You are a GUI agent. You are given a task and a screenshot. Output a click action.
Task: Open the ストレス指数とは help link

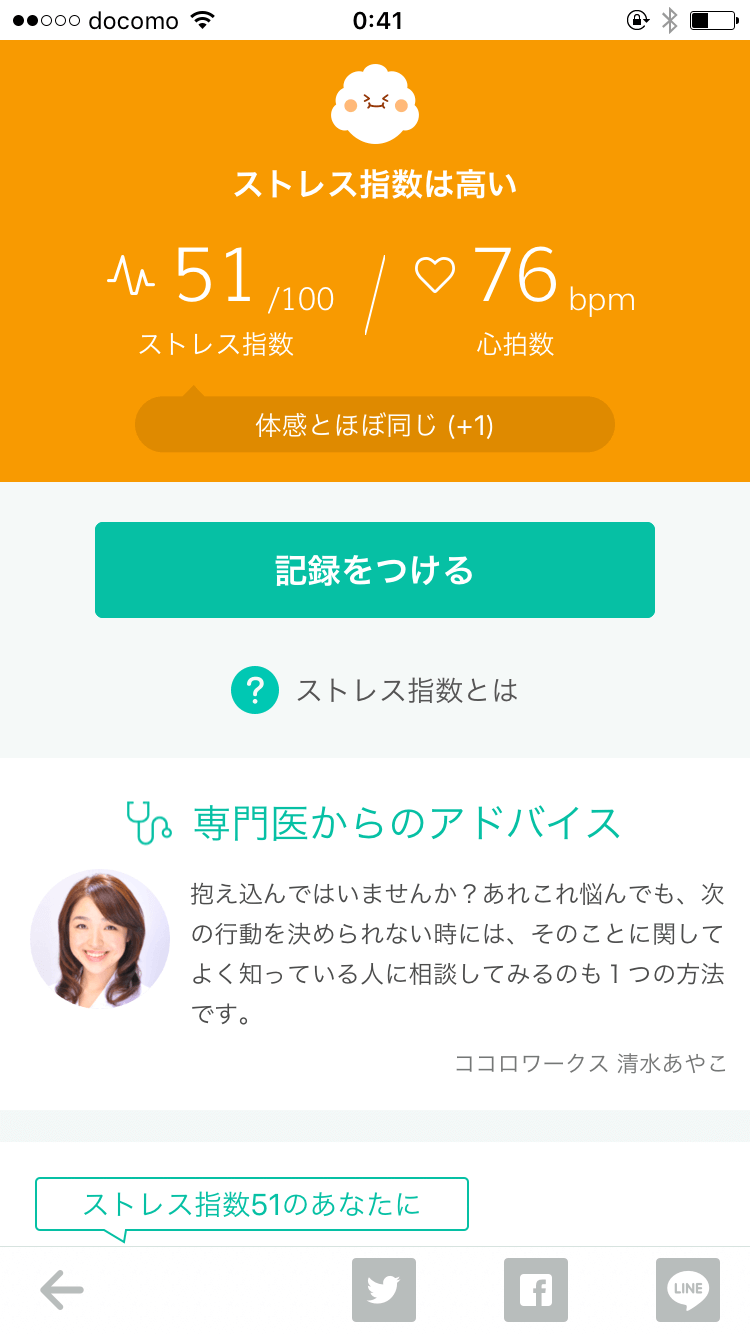point(375,690)
